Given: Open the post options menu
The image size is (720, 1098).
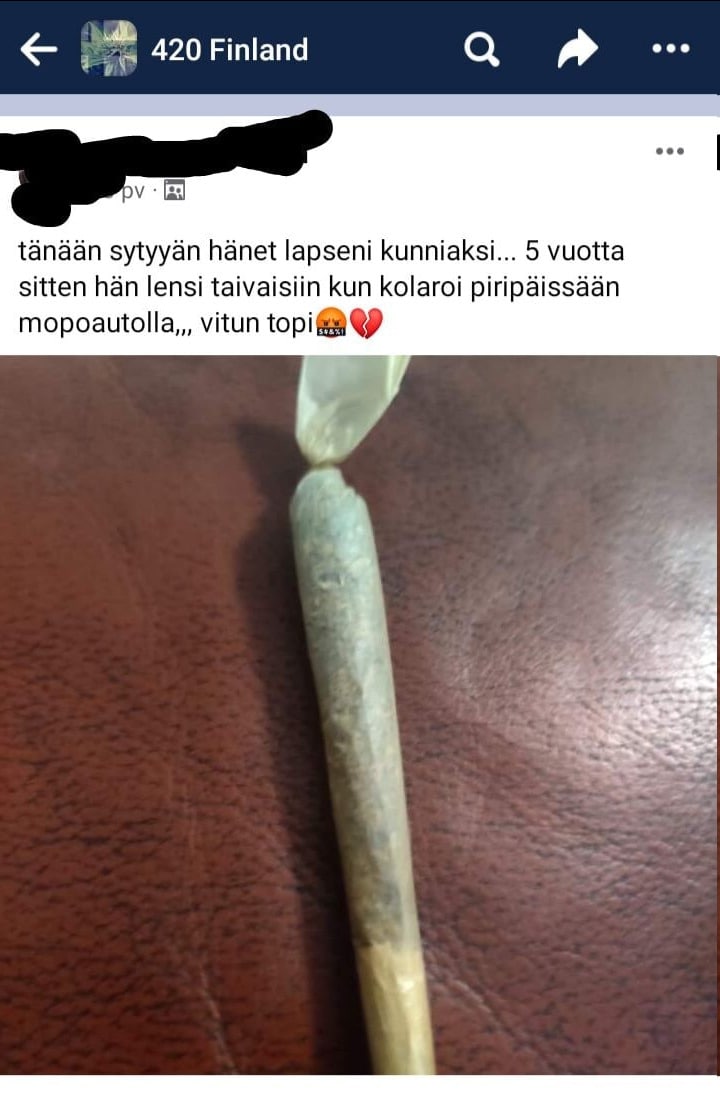Looking at the screenshot, I should pyautogui.click(x=669, y=152).
